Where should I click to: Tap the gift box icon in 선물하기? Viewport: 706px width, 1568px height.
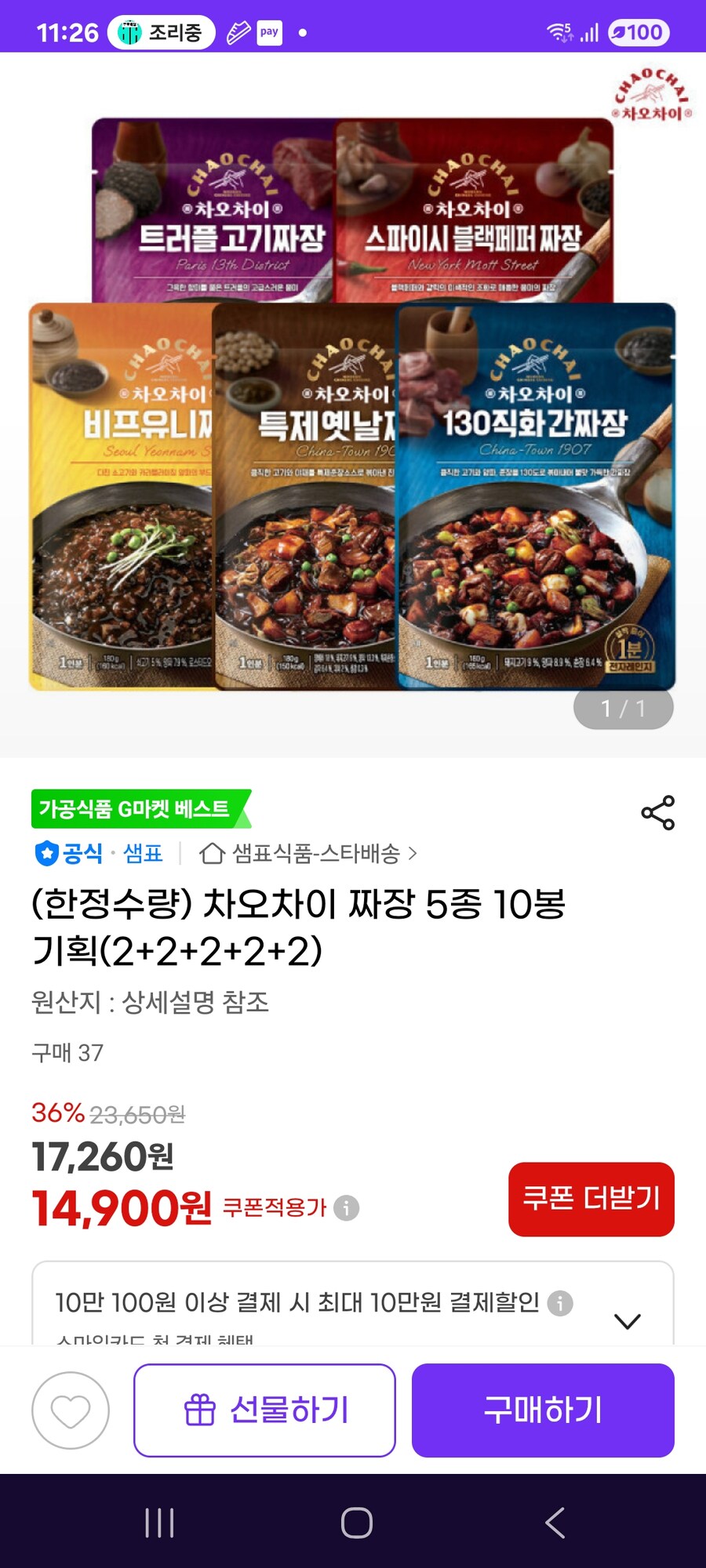tap(200, 1411)
